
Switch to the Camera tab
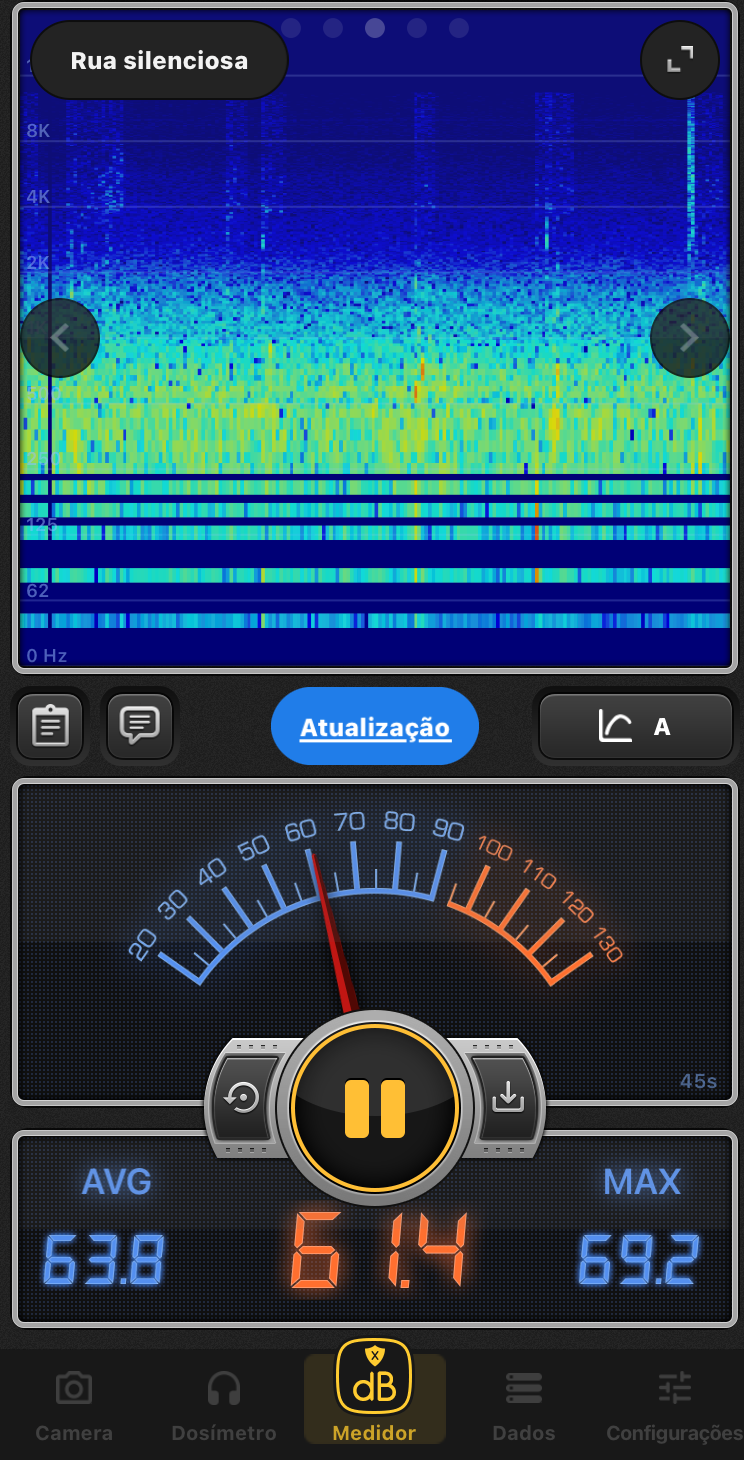pyautogui.click(x=74, y=1405)
